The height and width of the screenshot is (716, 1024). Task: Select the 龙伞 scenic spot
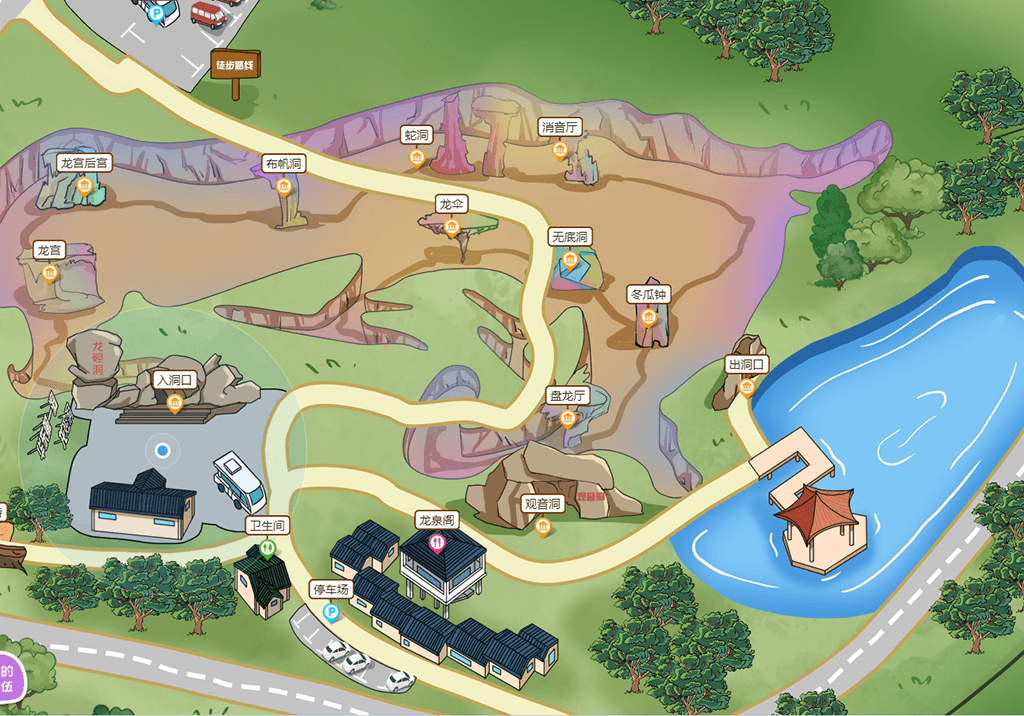pyautogui.click(x=452, y=227)
